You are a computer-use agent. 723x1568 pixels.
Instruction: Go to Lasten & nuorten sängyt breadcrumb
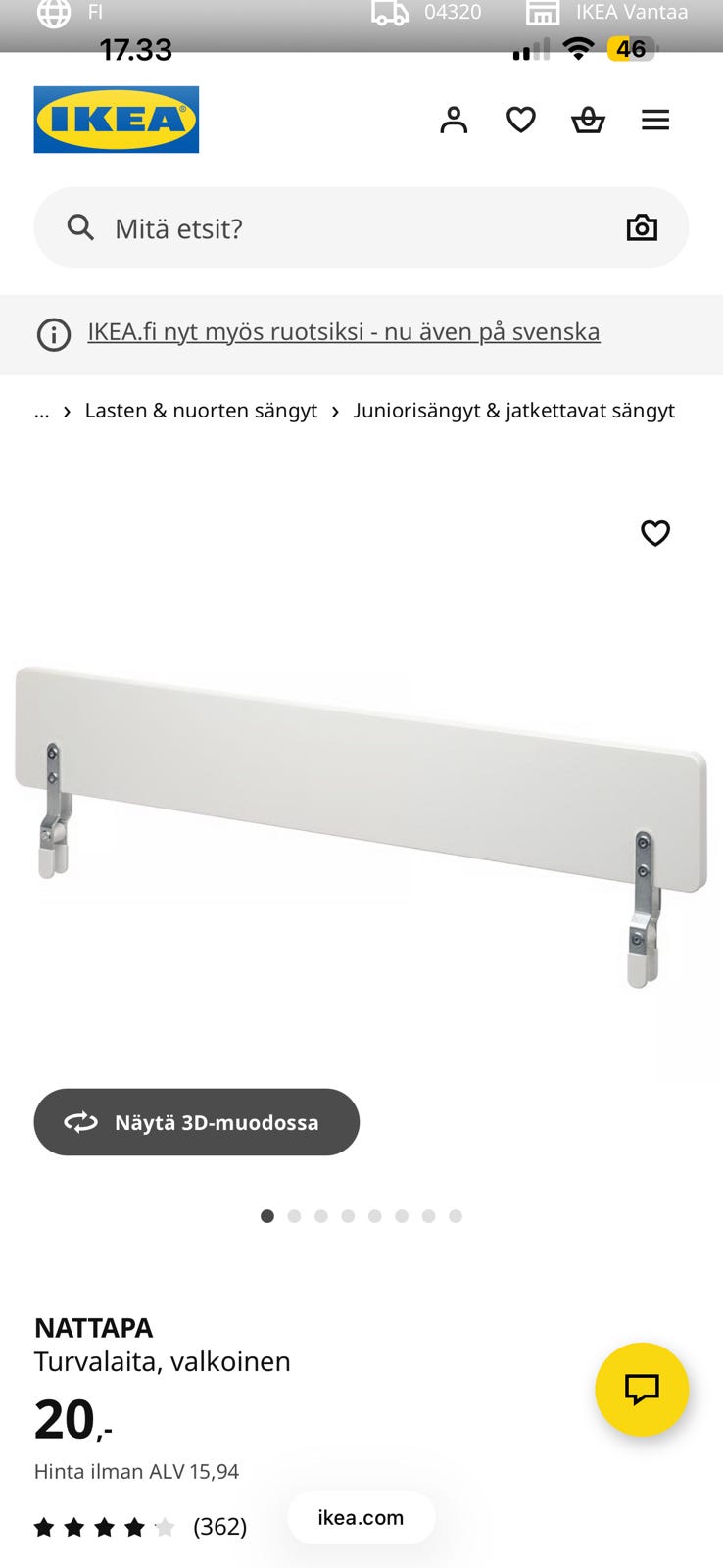201,411
